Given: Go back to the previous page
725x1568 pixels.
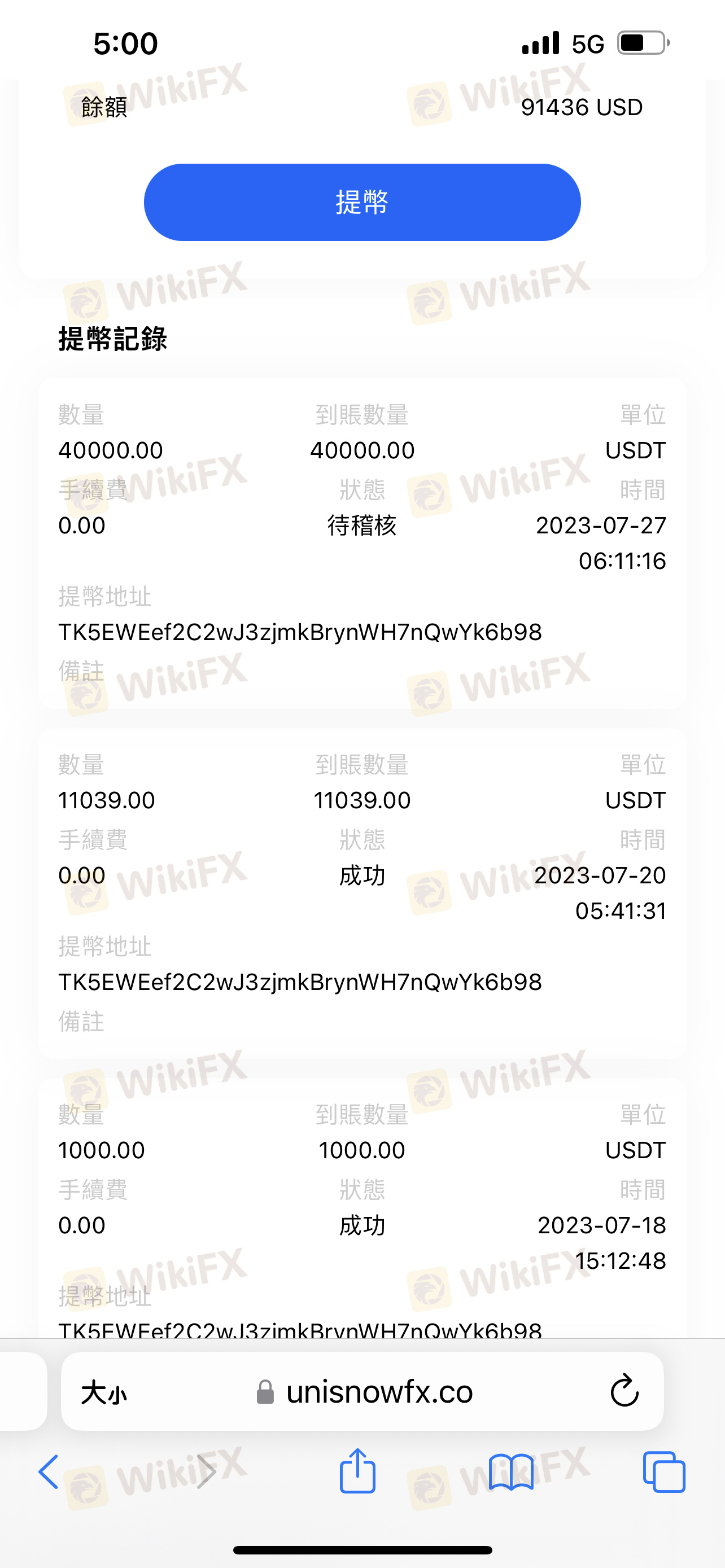Looking at the screenshot, I should [x=49, y=1472].
